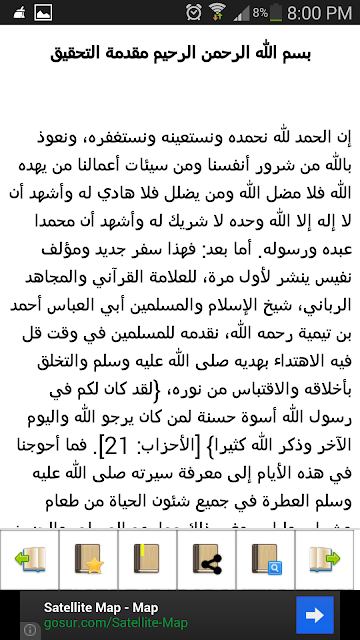Add this page to favorites with star book
The height and width of the screenshot is (640, 360).
(89, 559)
